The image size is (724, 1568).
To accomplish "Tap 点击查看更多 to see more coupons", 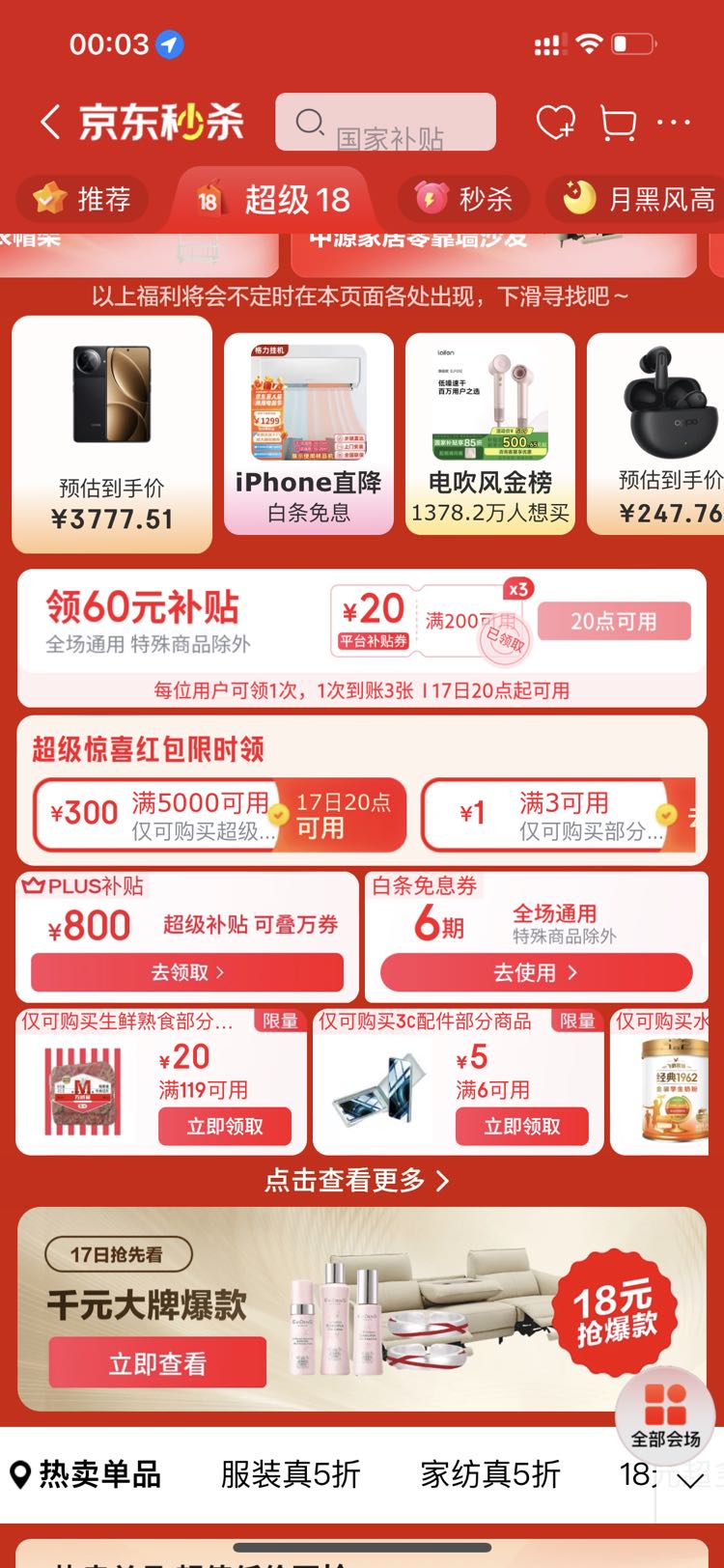I will pos(357,1180).
